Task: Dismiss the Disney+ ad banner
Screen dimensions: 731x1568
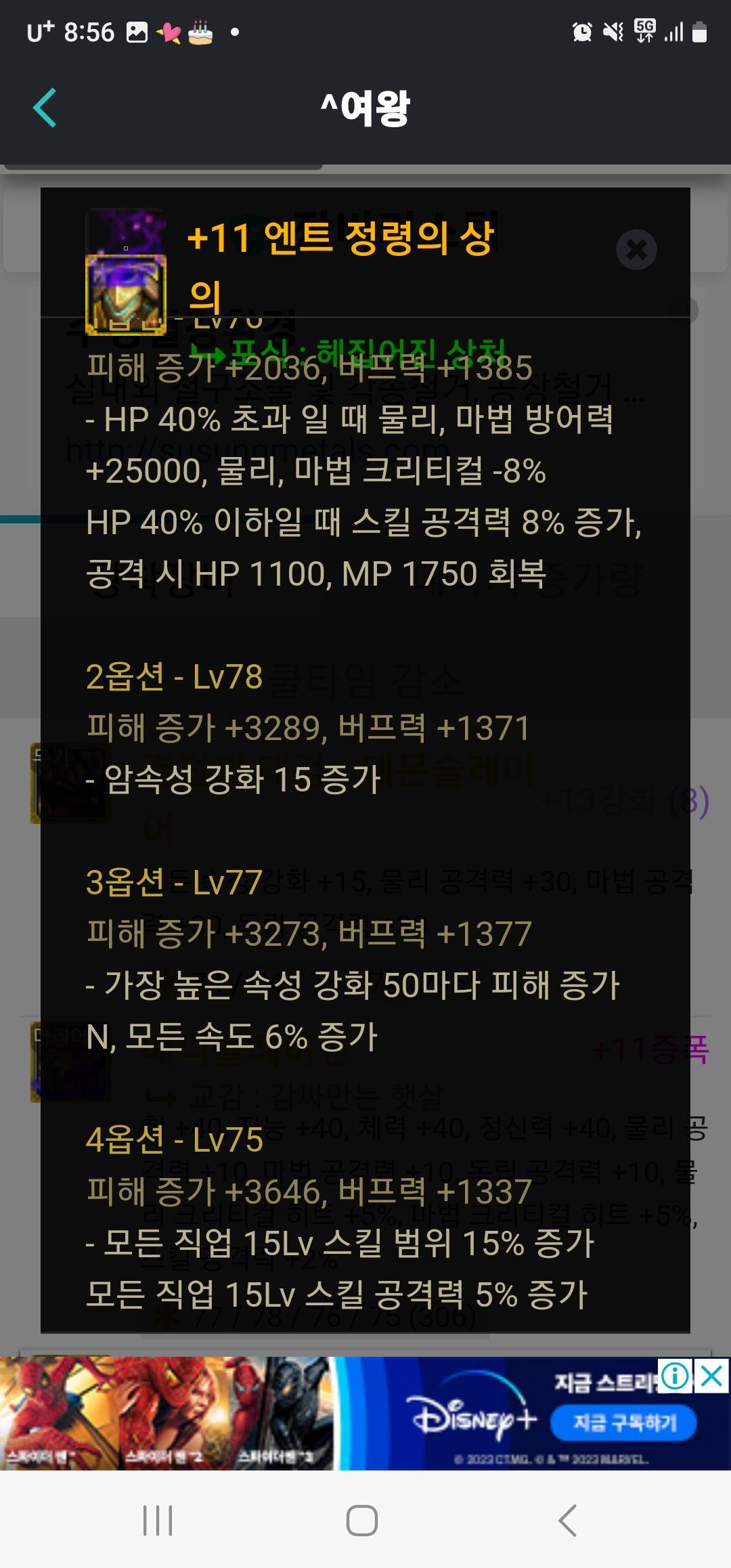Action: (712, 1376)
